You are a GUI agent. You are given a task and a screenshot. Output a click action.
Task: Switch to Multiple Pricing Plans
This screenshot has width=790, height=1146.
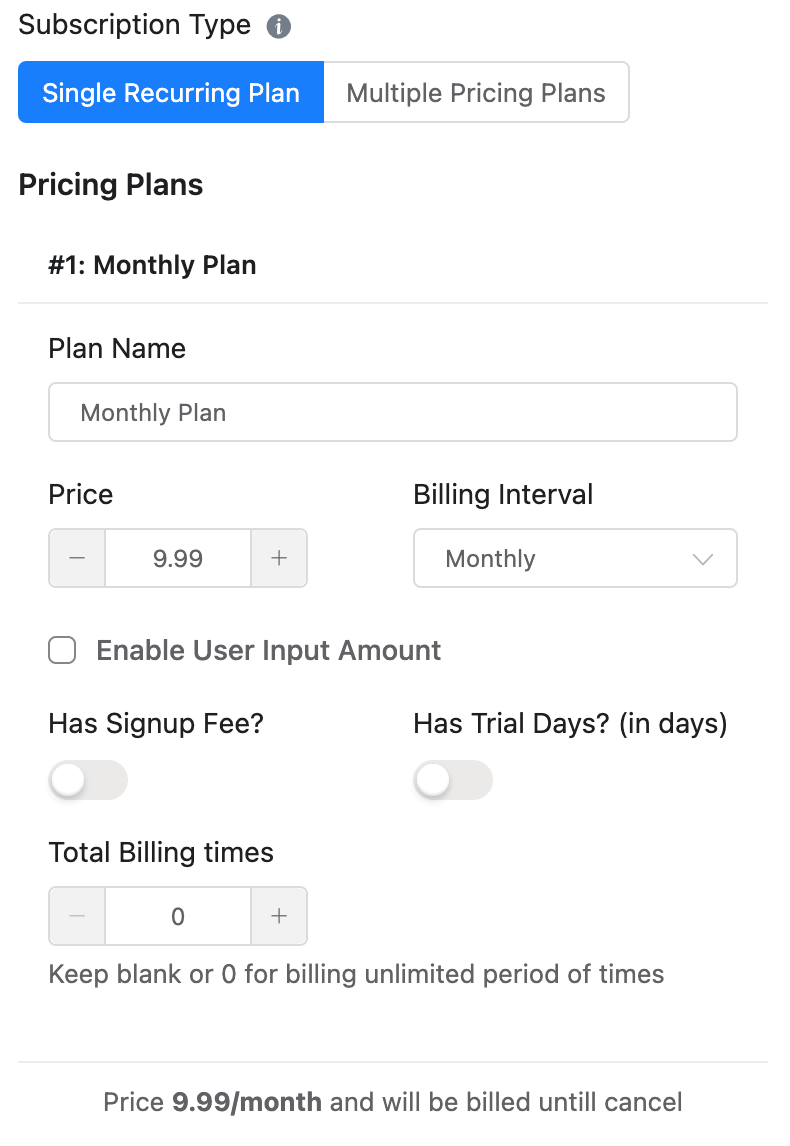[476, 93]
